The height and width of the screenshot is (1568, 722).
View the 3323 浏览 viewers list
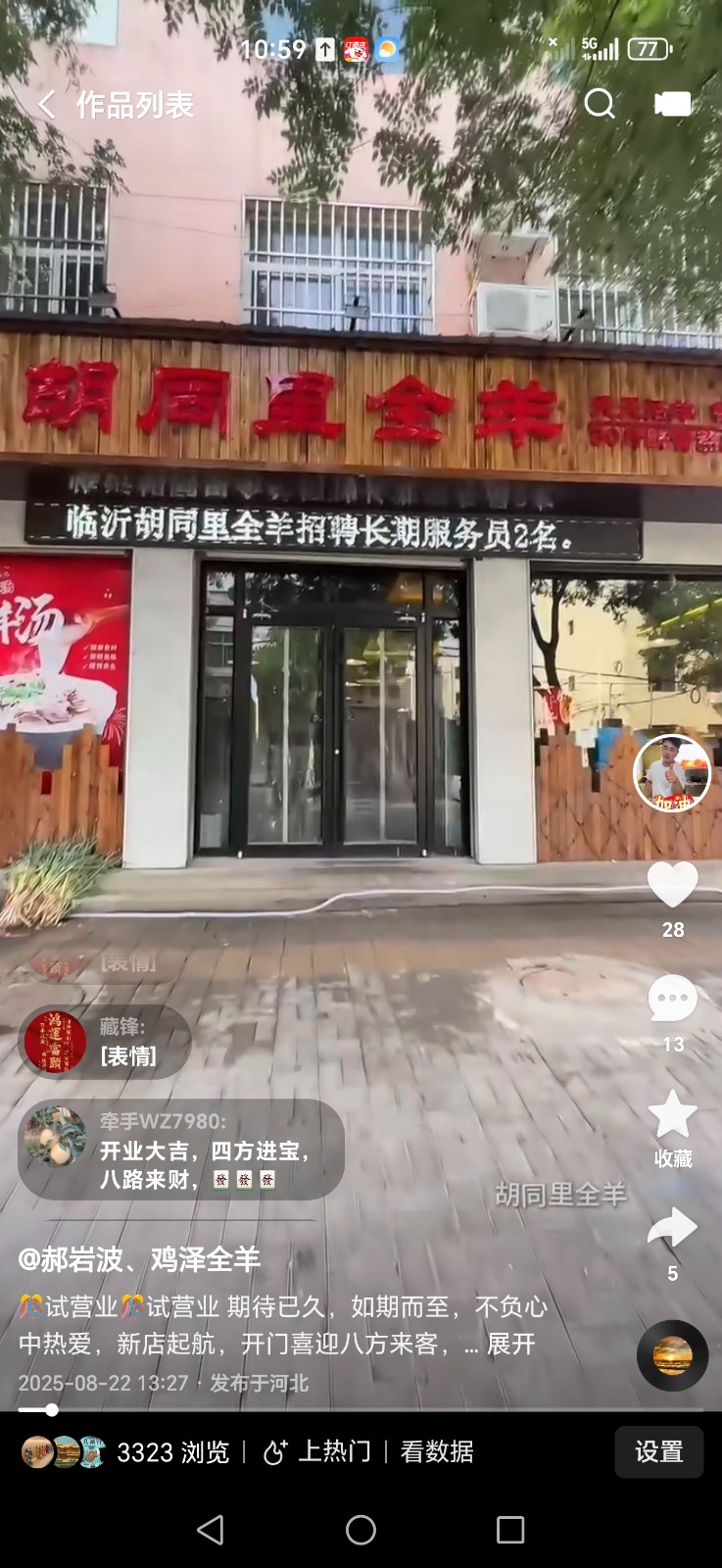point(127,1451)
